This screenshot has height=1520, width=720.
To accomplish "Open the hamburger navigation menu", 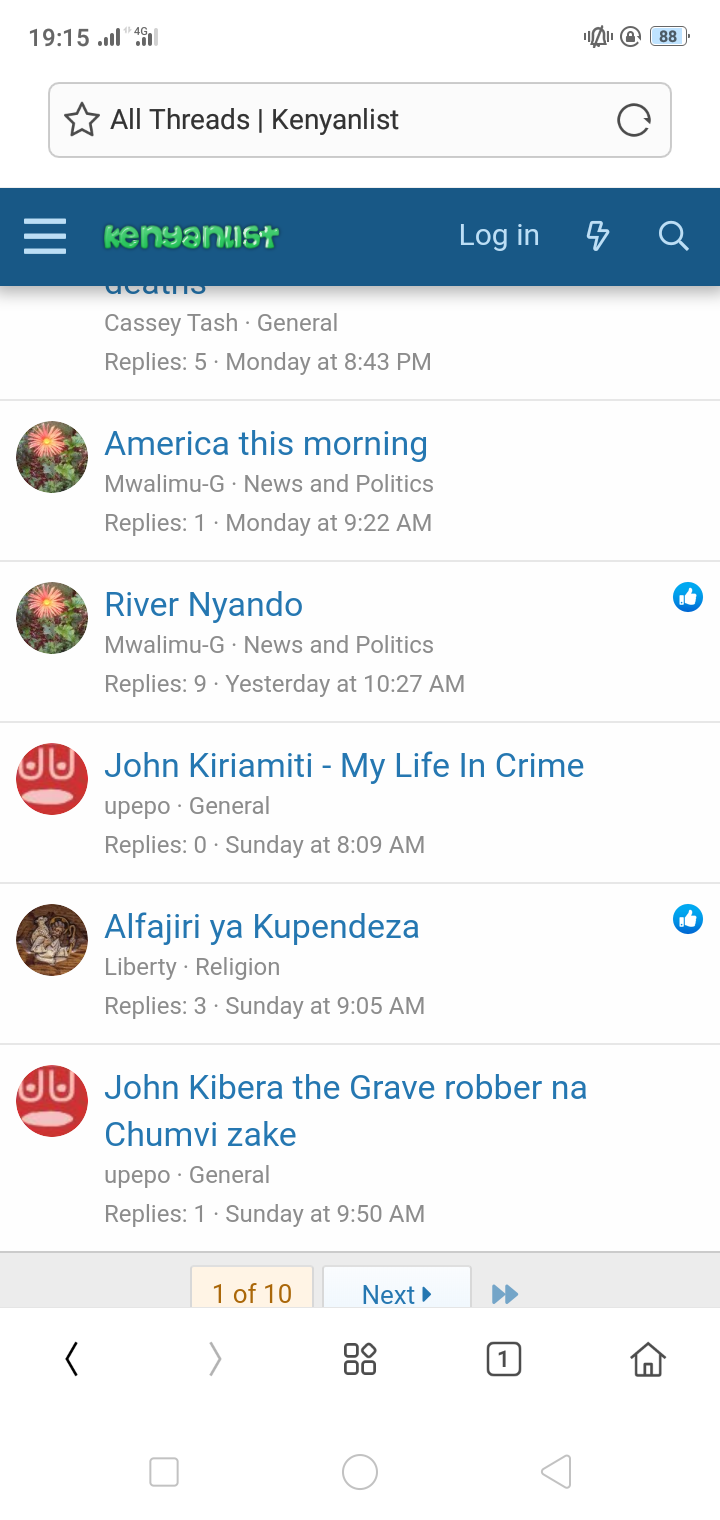I will (45, 237).
